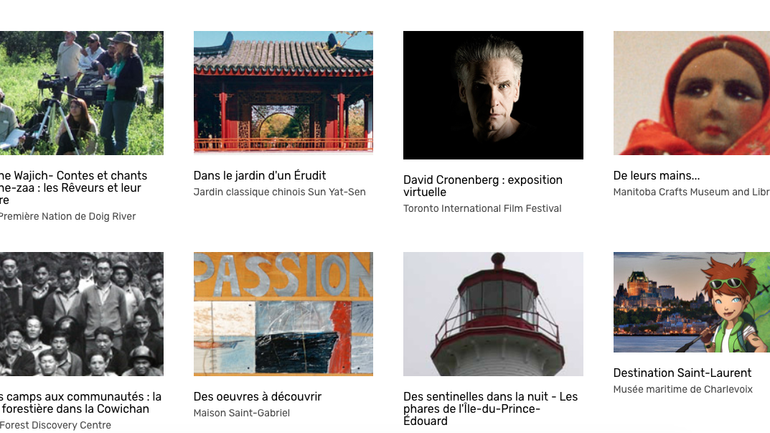770x433 pixels.
Task: Open the Première Nation de Doig River exhibit
Action: pyautogui.click(x=81, y=92)
